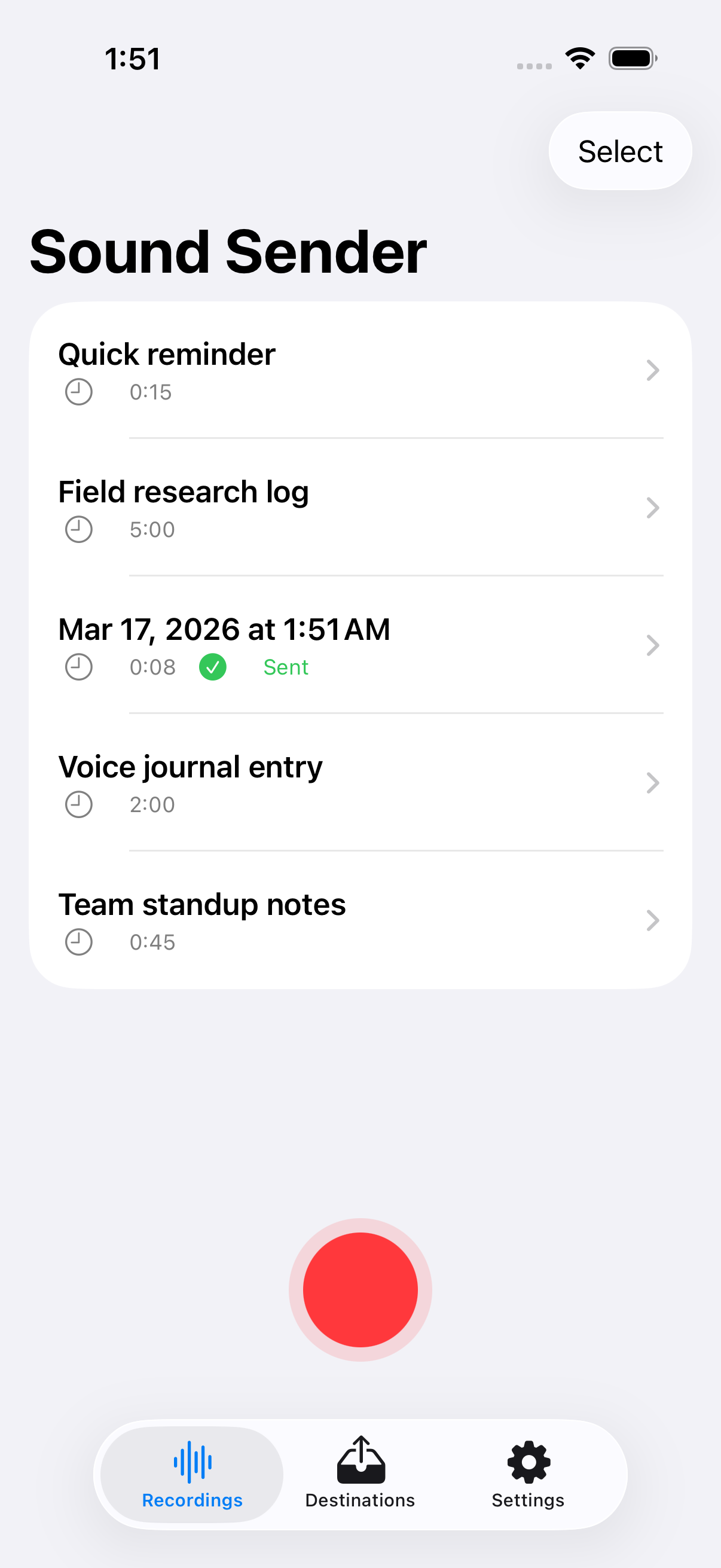Expand the Quick reminder recording details

[653, 370]
